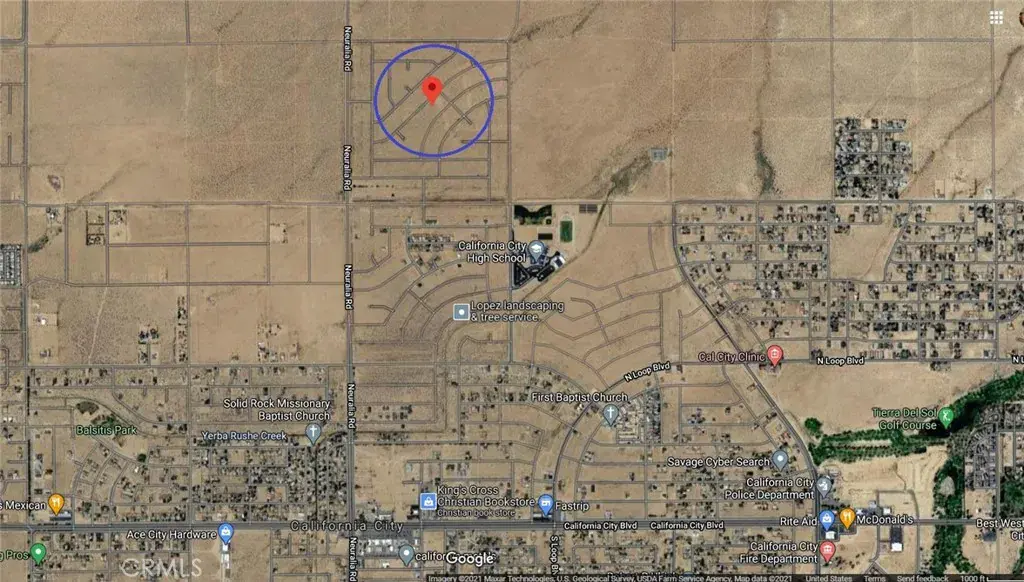Tap the Rite Aid shopping marker

tap(827, 518)
